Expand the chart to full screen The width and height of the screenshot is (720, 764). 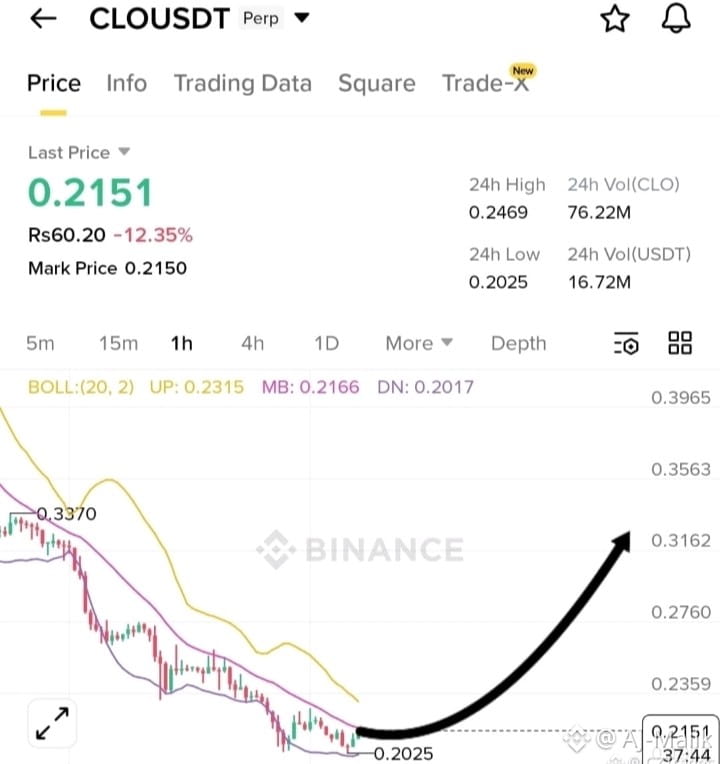(x=52, y=724)
